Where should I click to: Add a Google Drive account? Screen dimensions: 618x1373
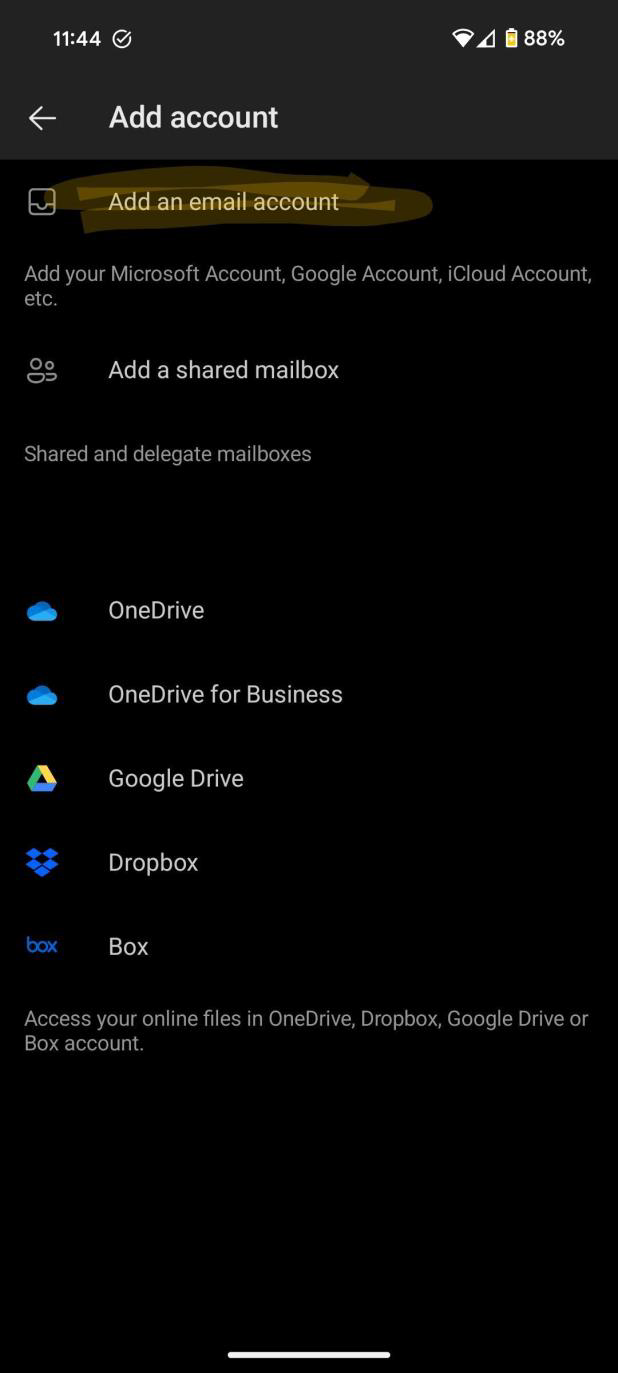[176, 778]
